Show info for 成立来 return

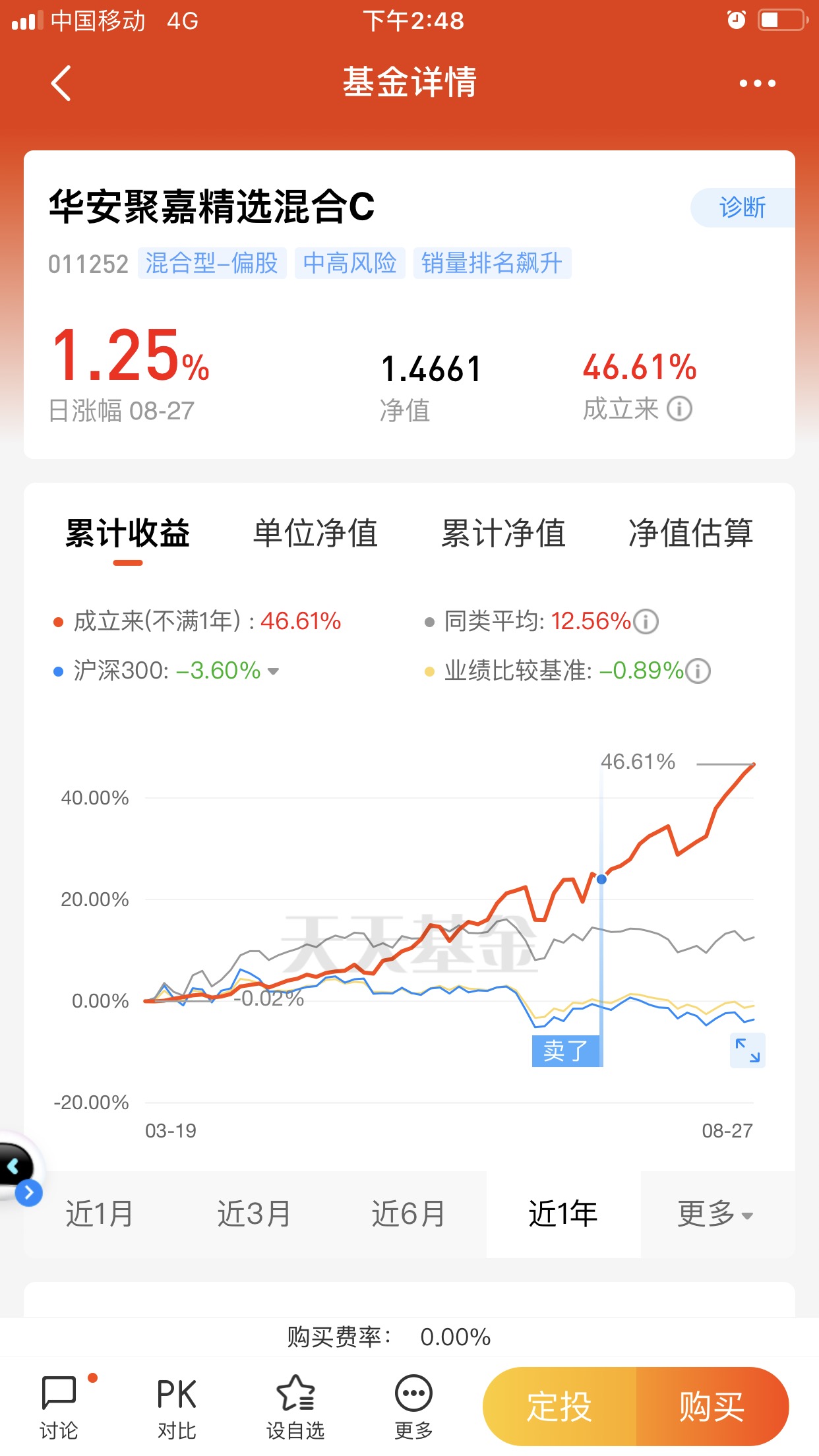(680, 409)
